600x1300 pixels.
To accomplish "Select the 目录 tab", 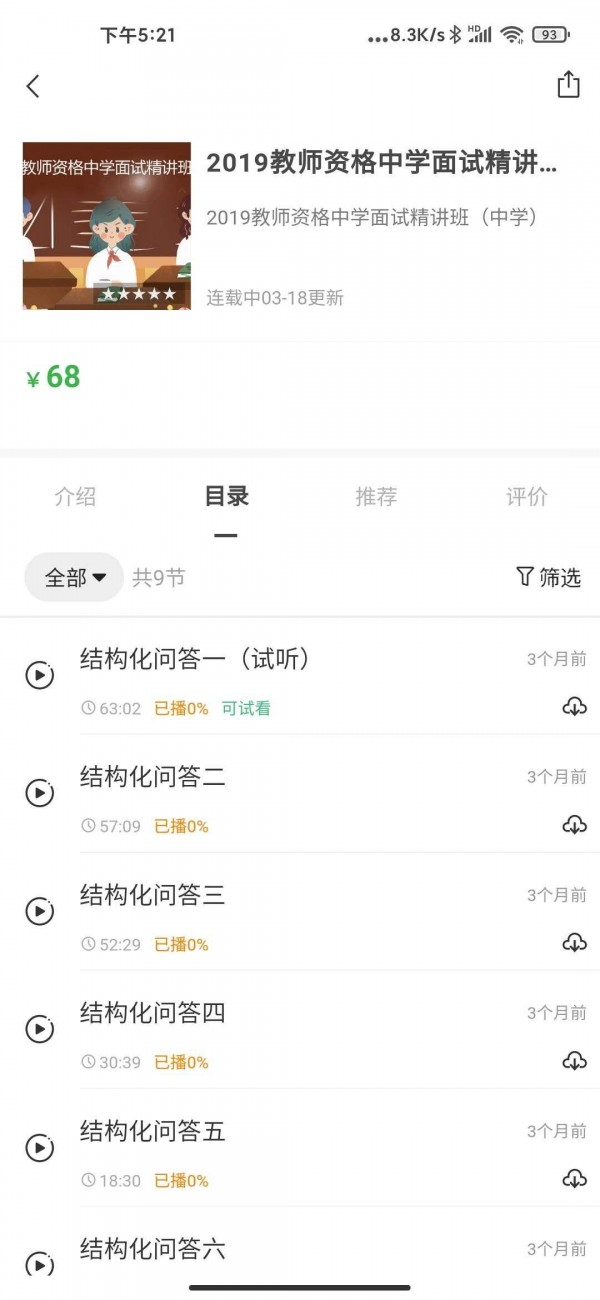I will [226, 497].
